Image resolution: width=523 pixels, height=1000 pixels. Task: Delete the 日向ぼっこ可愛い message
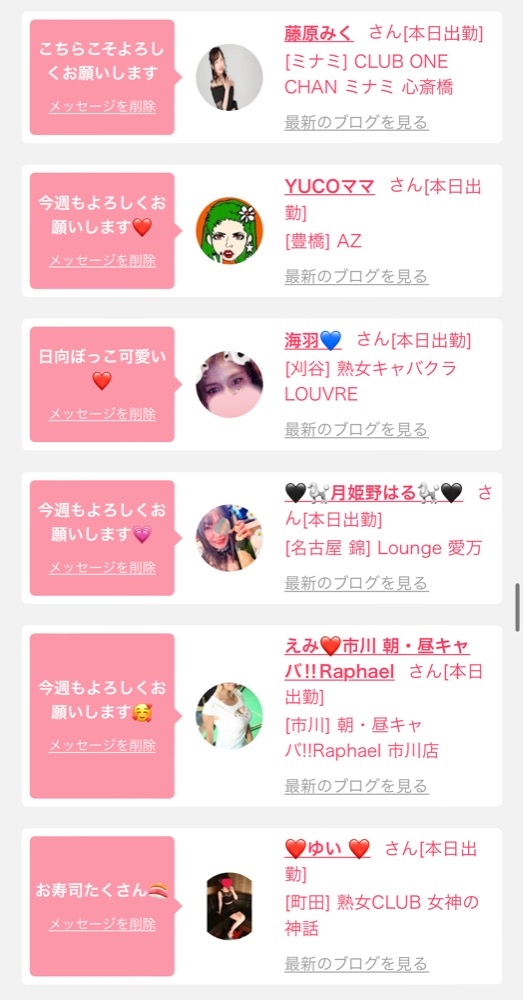click(x=102, y=414)
